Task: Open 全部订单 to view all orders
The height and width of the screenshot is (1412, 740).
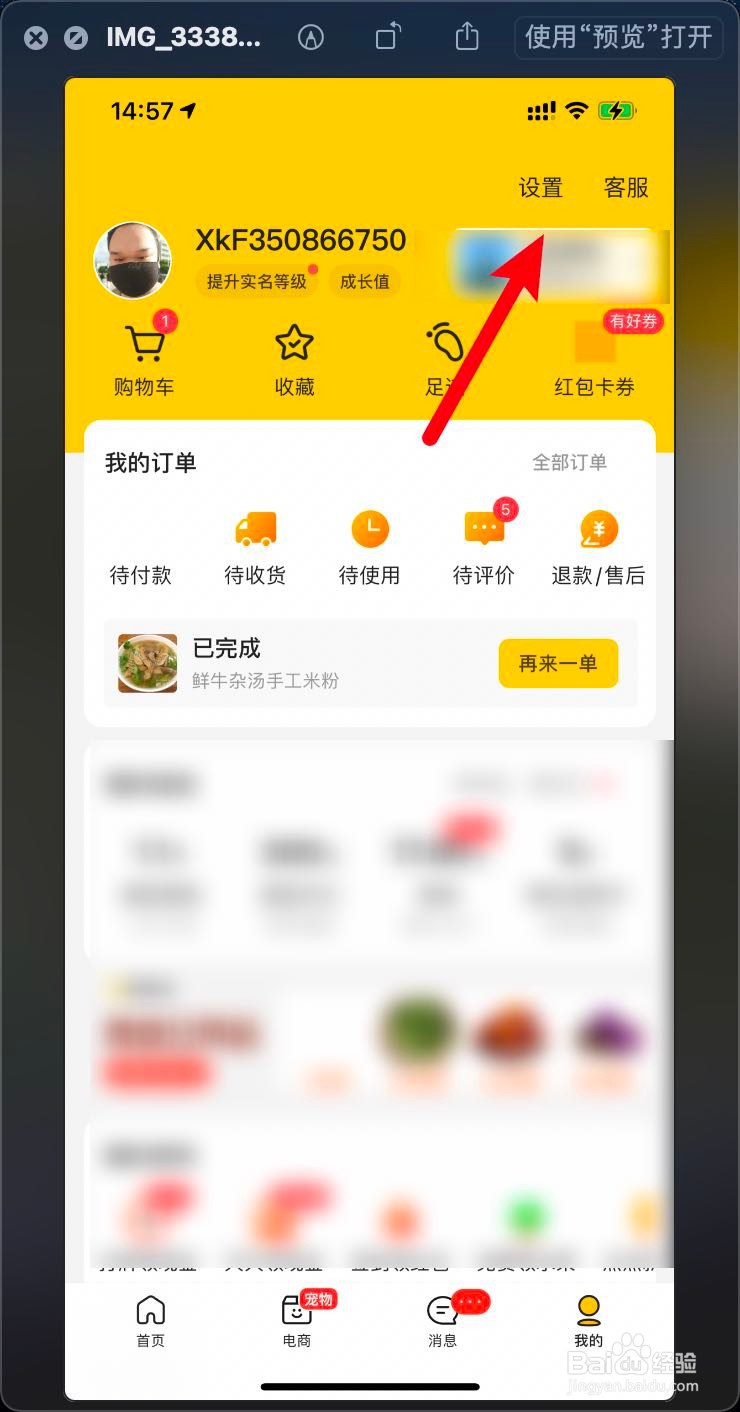Action: (571, 461)
